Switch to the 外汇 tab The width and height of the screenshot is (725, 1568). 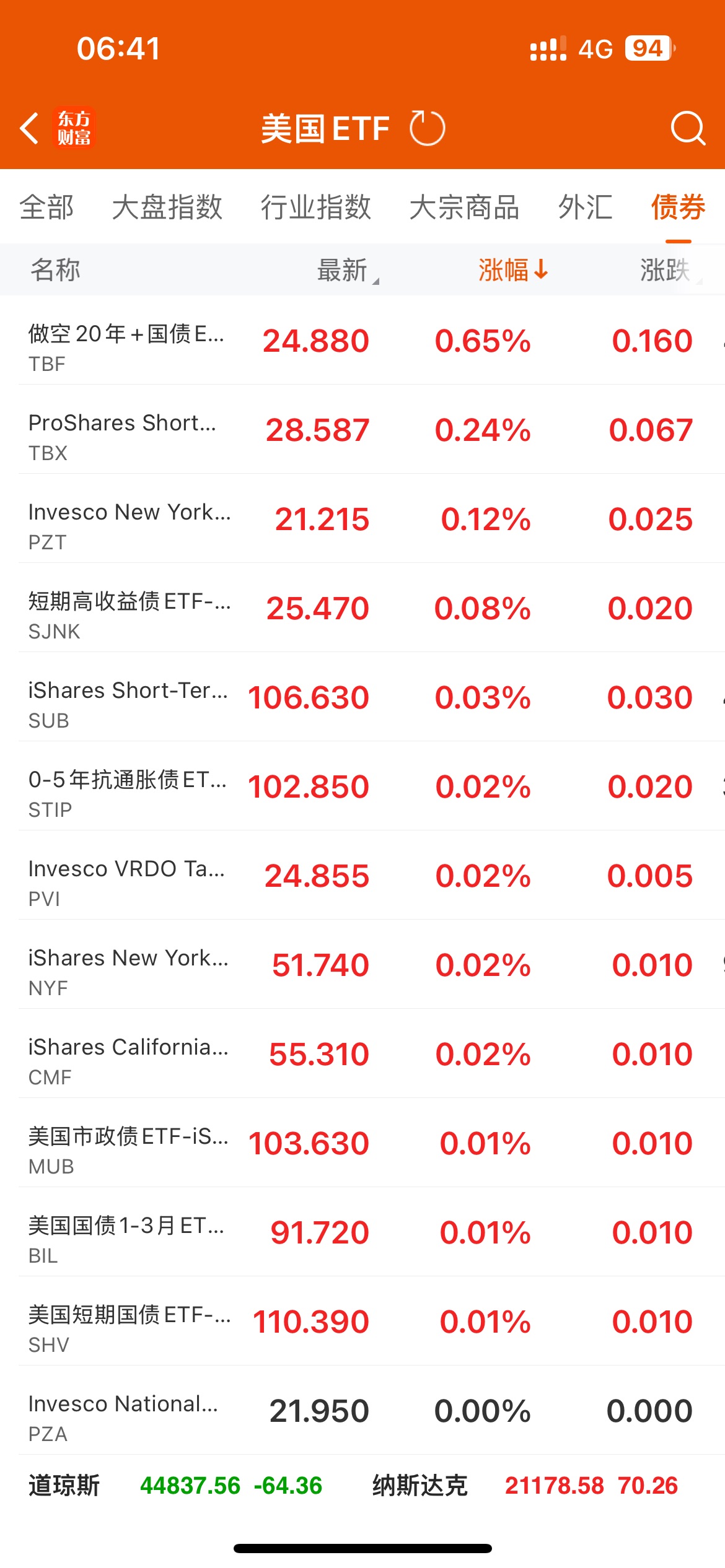585,207
